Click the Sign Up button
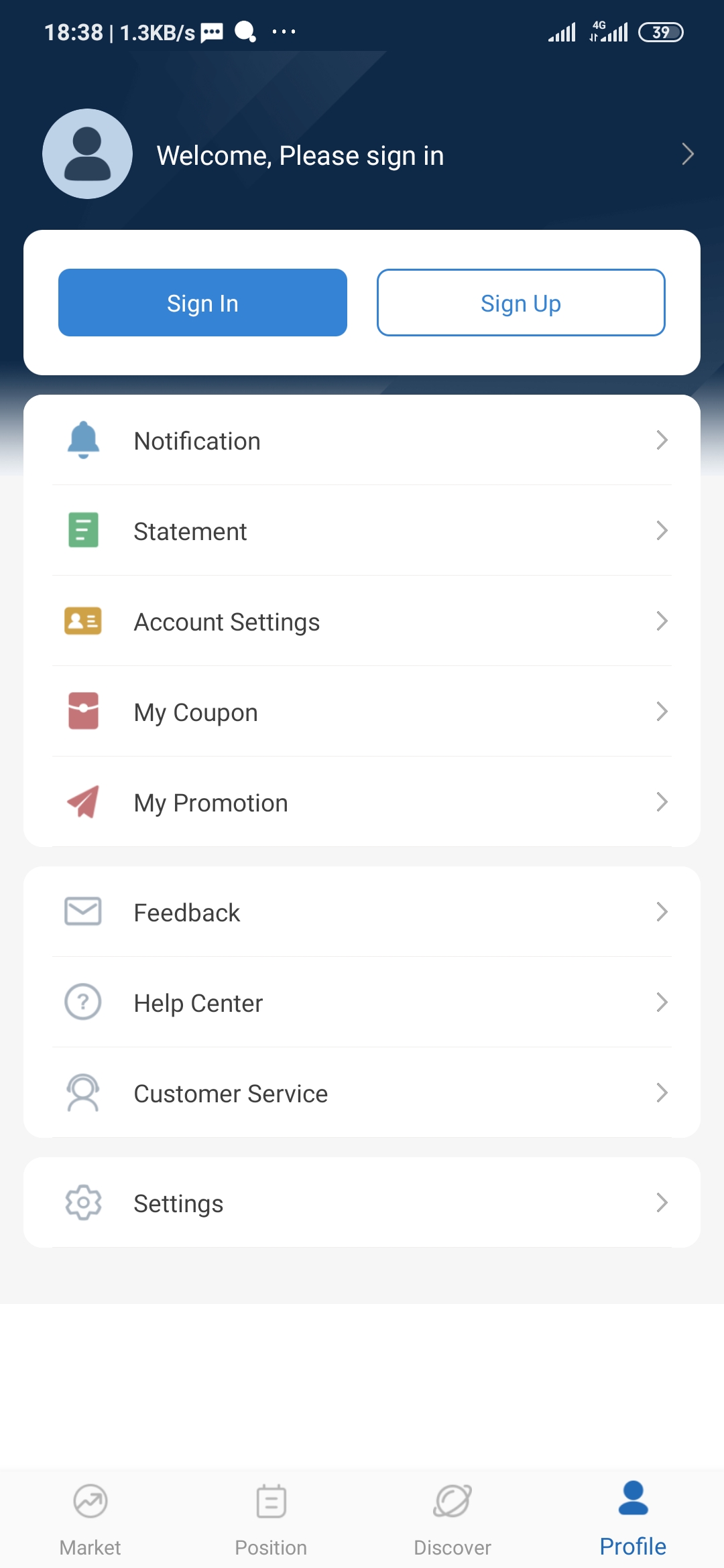The height and width of the screenshot is (1568, 724). coord(521,302)
